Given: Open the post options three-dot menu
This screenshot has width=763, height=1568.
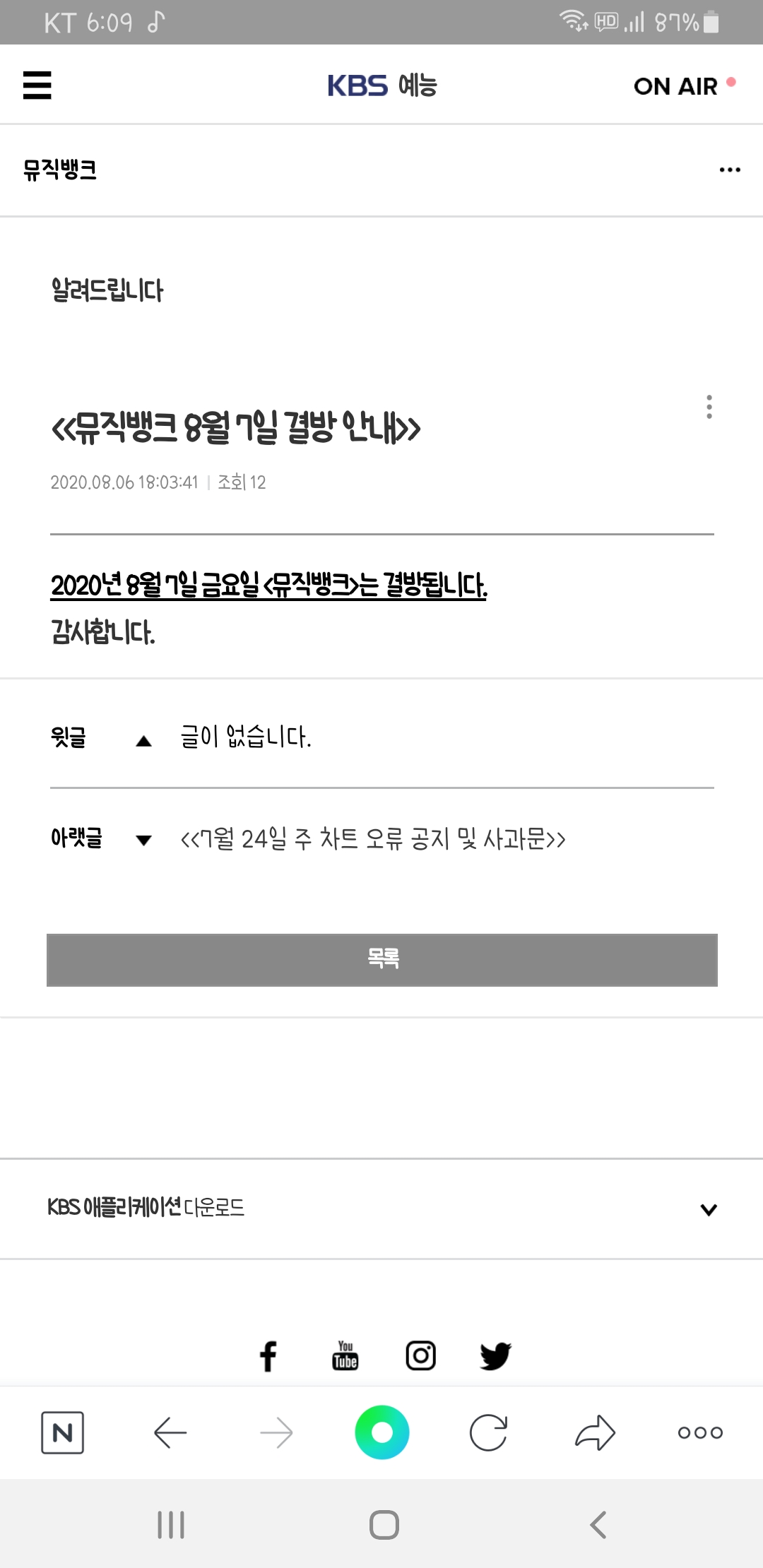Looking at the screenshot, I should [711, 408].
